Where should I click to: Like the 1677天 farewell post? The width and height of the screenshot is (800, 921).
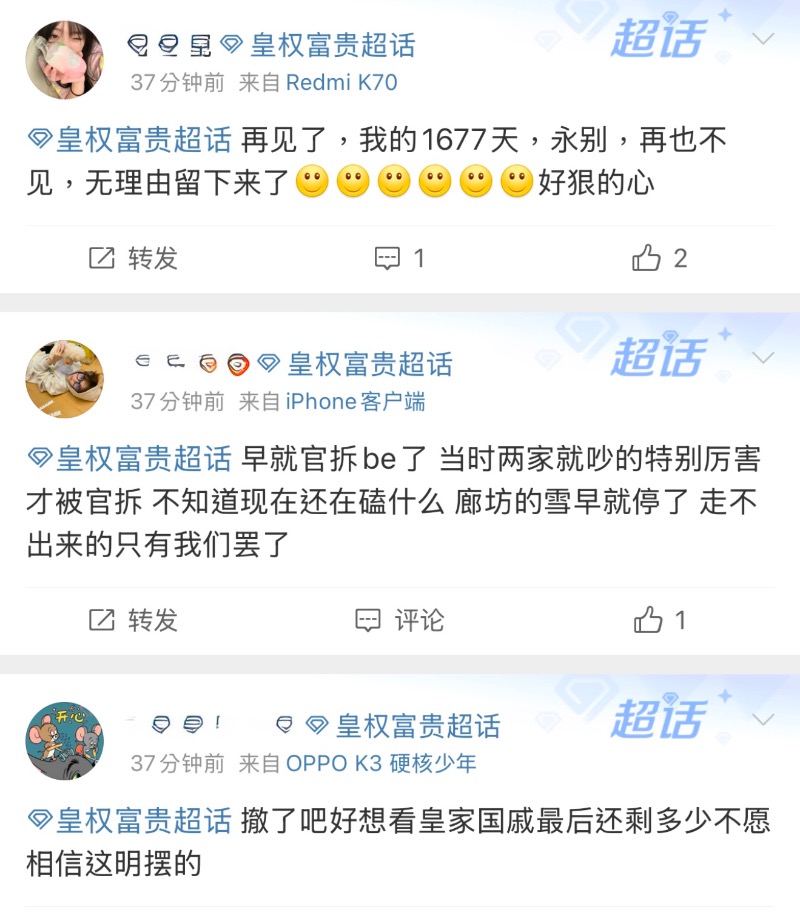660,259
